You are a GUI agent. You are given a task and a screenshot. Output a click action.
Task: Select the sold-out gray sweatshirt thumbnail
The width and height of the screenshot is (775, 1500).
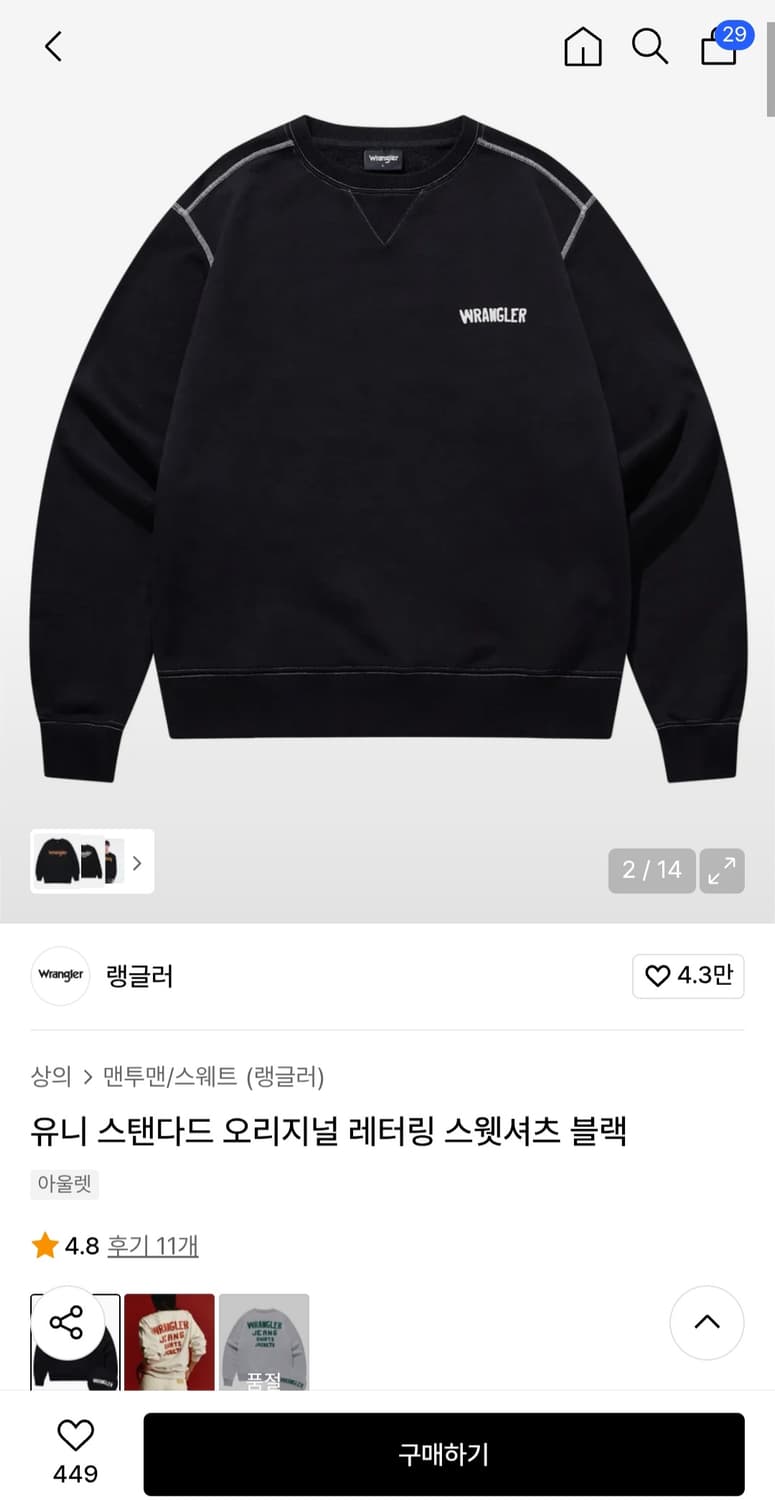(x=264, y=1344)
